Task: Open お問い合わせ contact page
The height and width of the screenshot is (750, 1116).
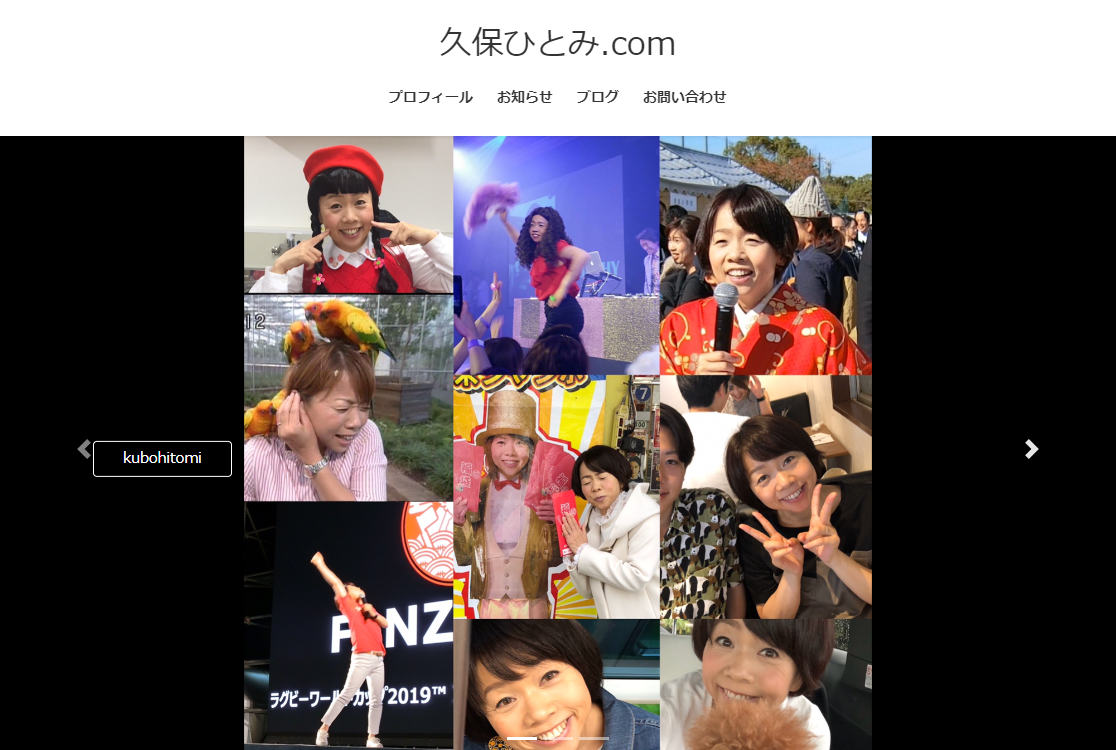Action: point(684,97)
